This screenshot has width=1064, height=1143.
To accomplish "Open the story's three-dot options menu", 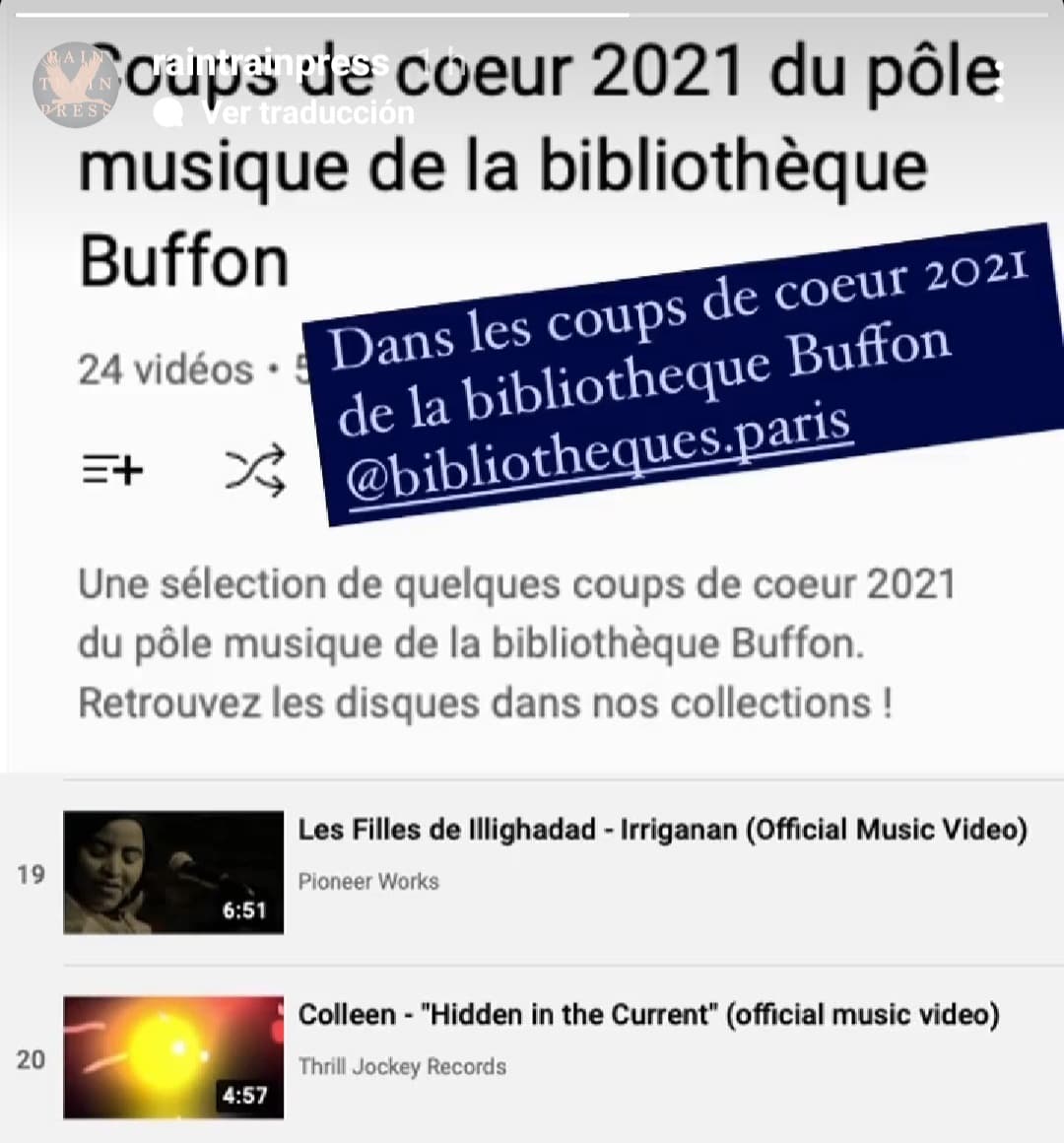I will 999,81.
